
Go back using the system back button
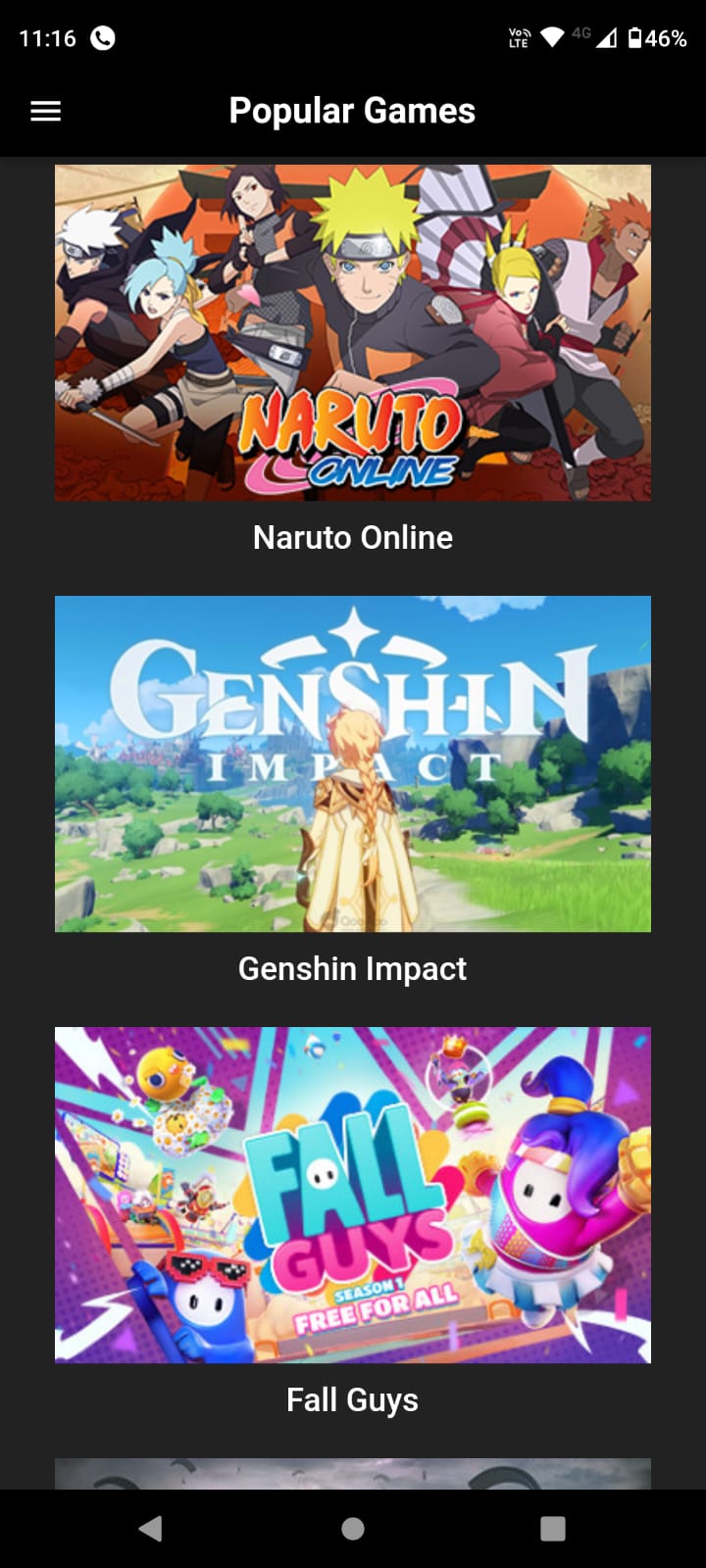(150, 1529)
